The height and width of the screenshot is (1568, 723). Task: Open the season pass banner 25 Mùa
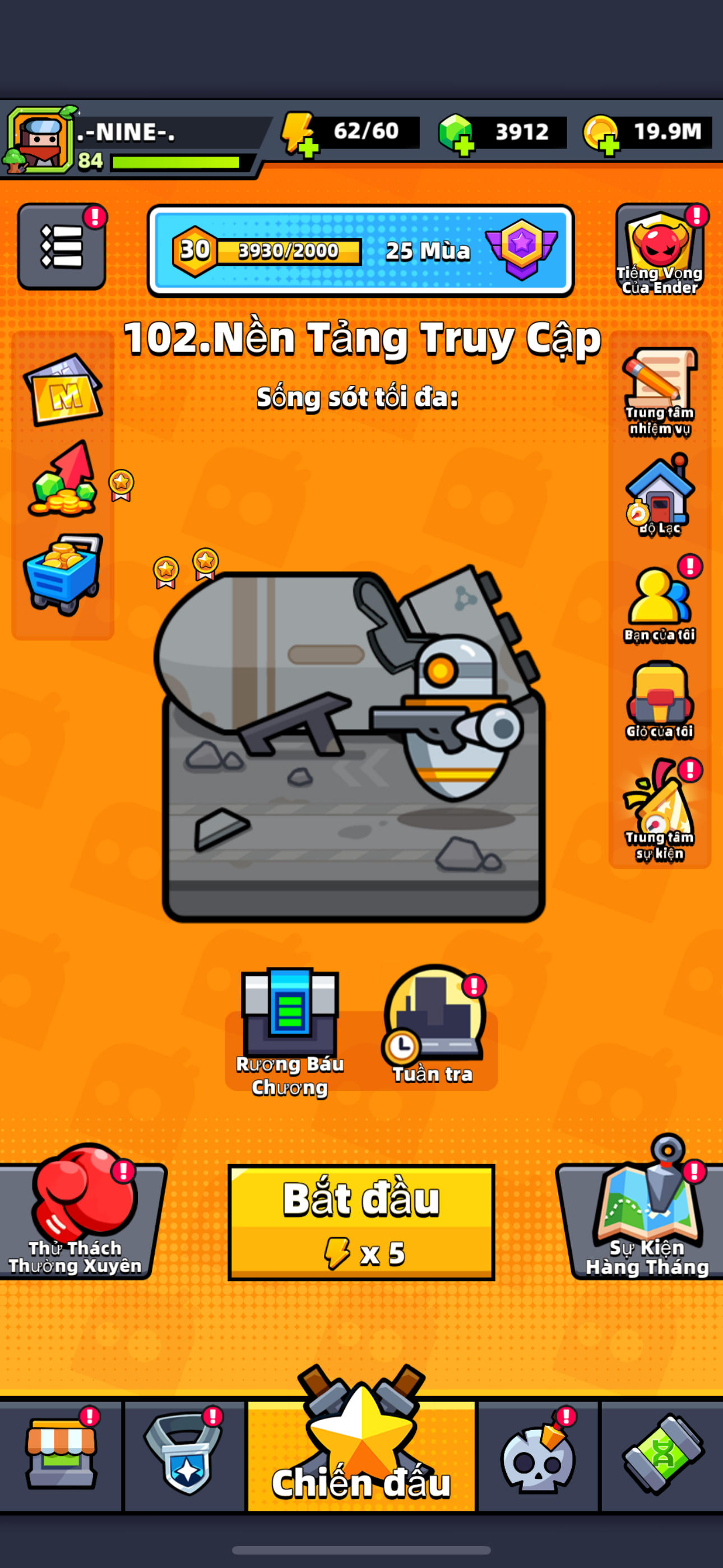(360, 250)
